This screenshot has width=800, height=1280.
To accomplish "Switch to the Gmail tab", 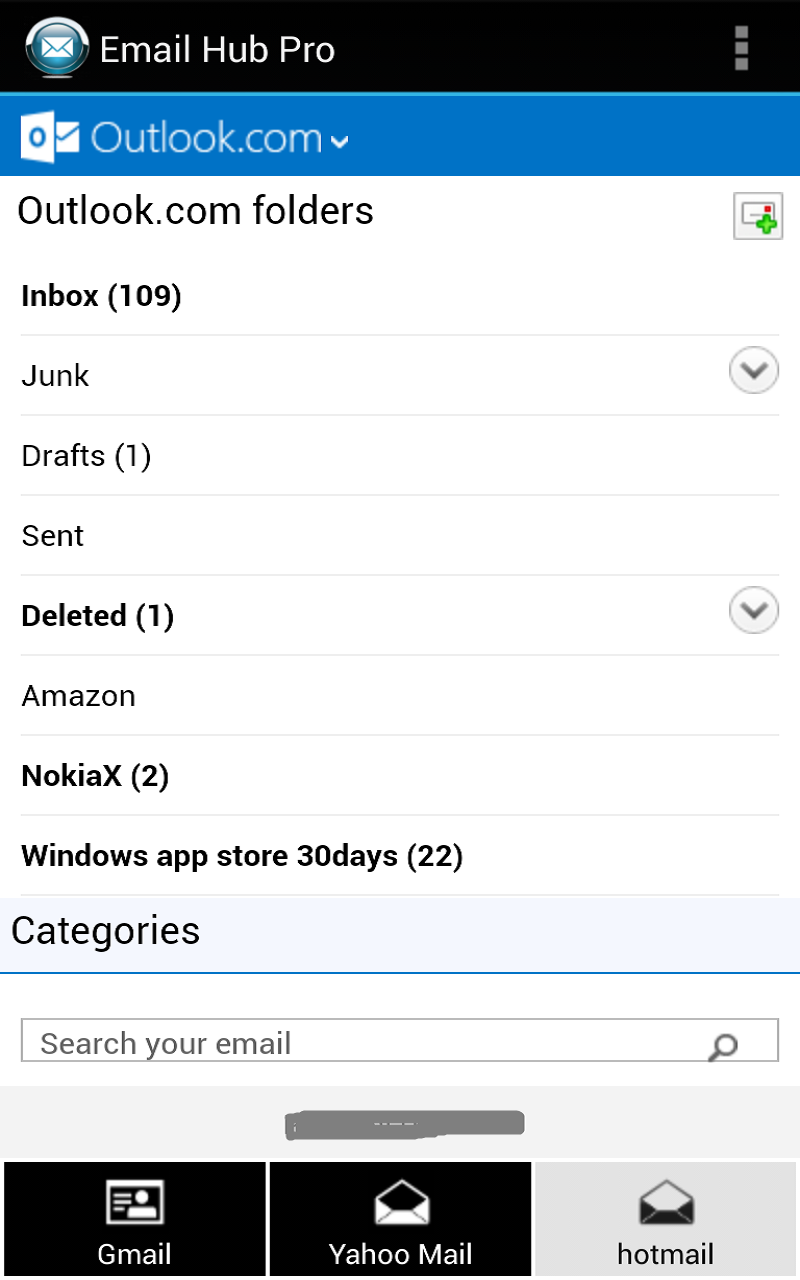I will pyautogui.click(x=134, y=1218).
